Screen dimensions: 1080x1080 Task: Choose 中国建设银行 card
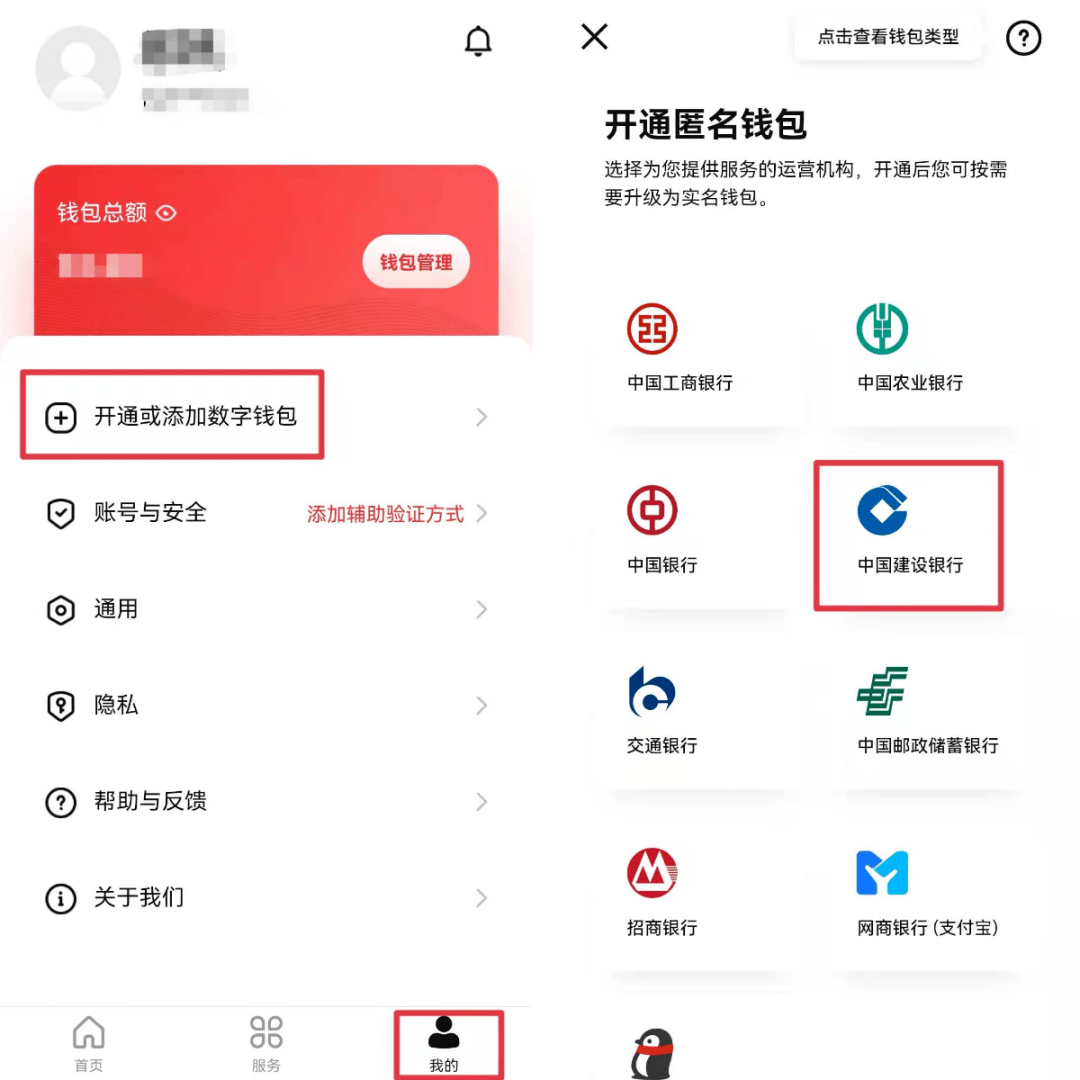coord(909,535)
